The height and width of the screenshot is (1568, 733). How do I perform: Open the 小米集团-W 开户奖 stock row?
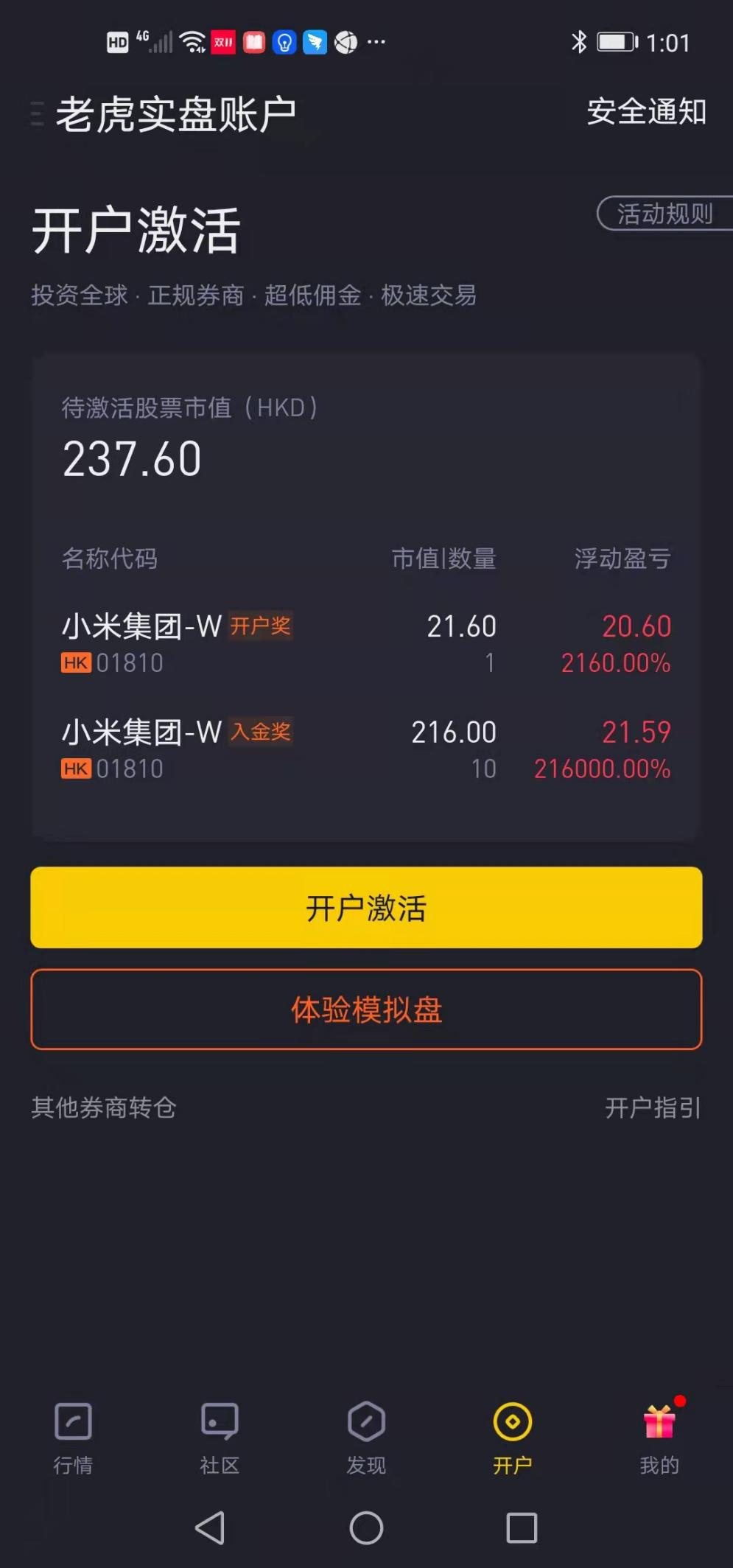coord(366,643)
